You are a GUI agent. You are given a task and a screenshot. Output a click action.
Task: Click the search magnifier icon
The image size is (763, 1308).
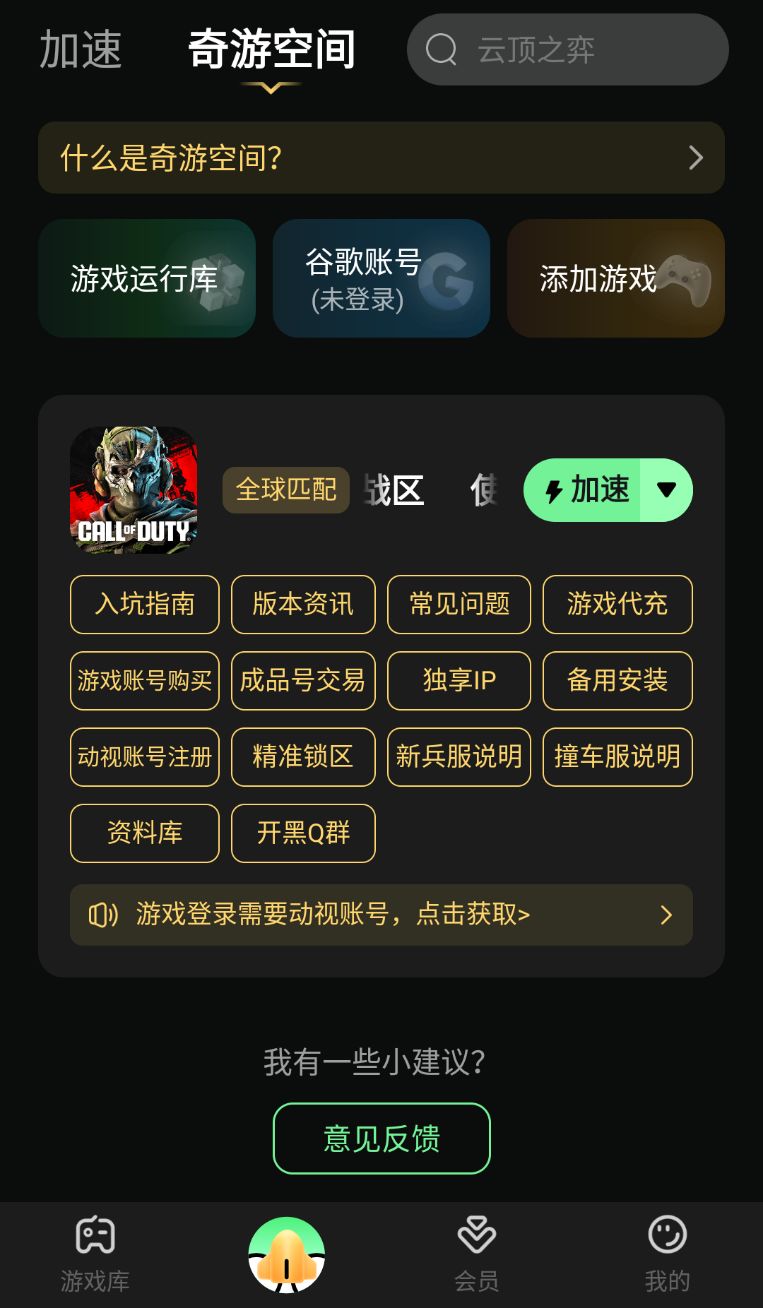click(441, 49)
